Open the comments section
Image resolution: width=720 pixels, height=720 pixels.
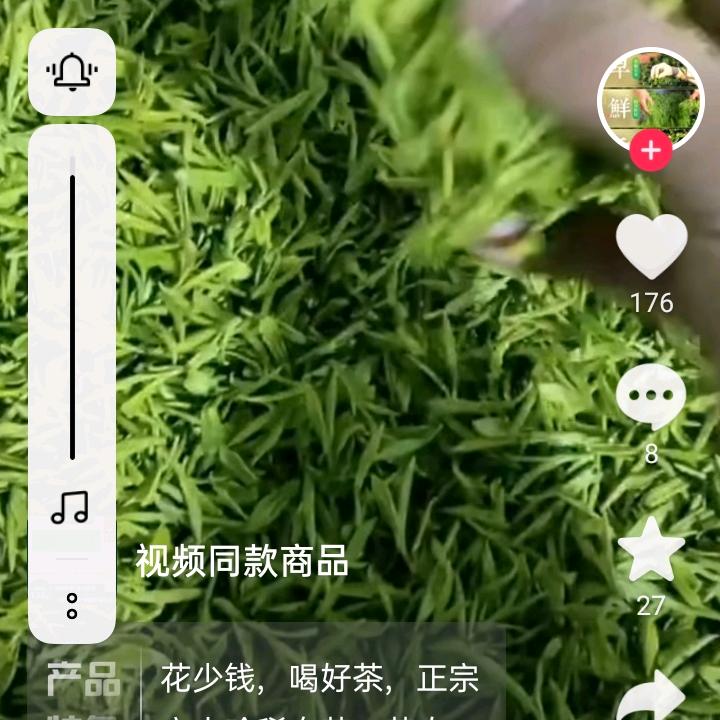(651, 397)
